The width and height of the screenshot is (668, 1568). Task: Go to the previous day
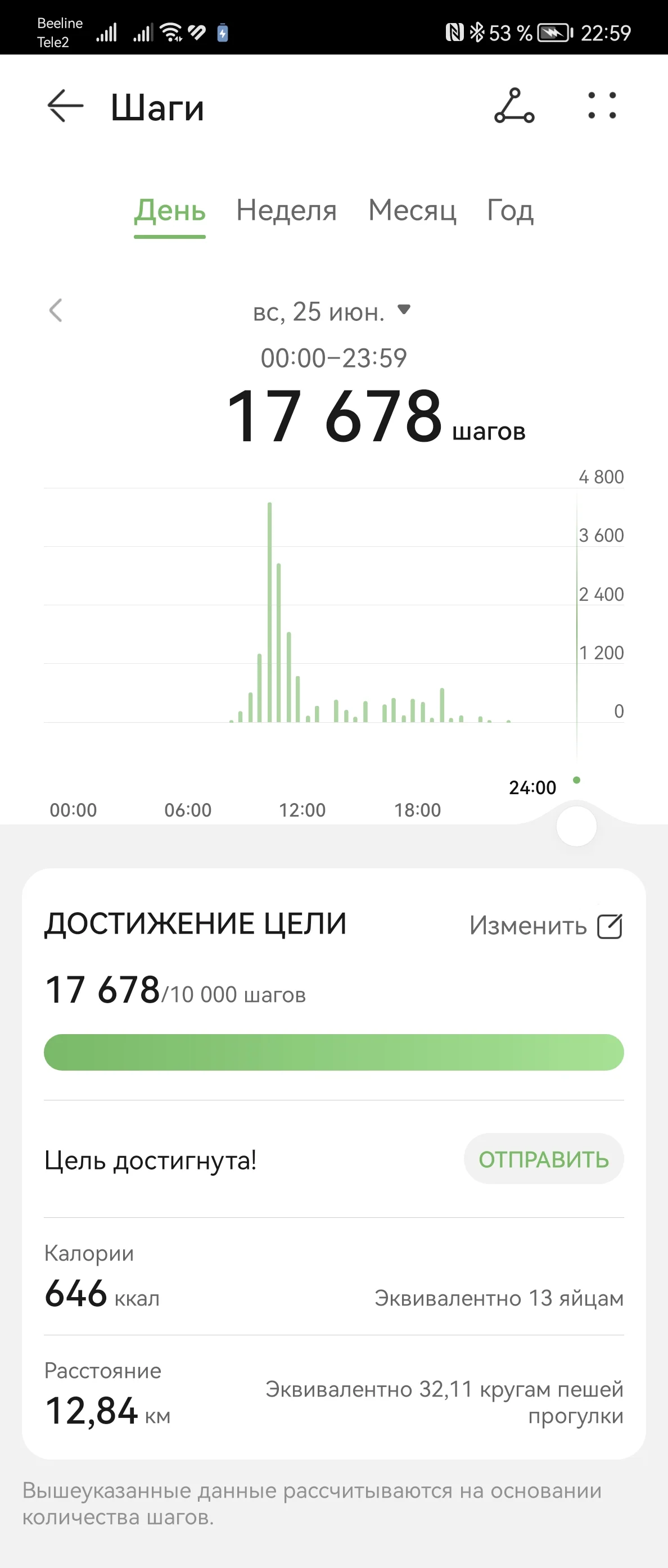[56, 310]
